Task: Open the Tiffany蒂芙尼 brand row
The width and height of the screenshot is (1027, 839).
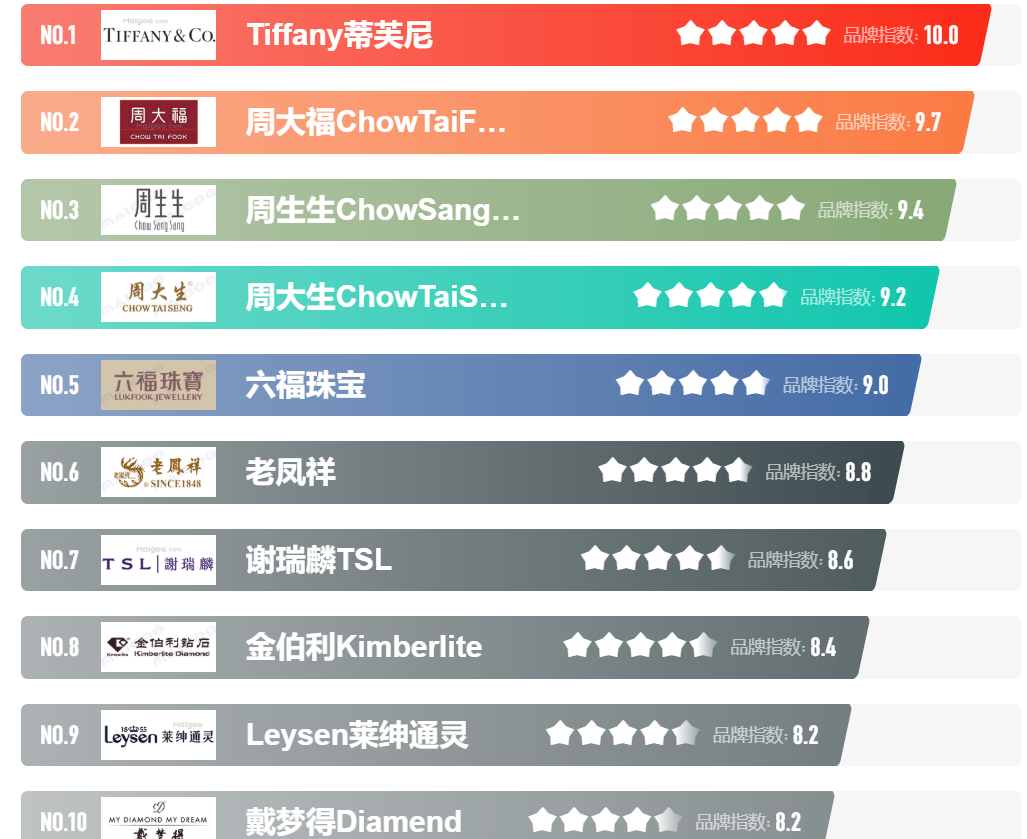Action: coord(340,36)
